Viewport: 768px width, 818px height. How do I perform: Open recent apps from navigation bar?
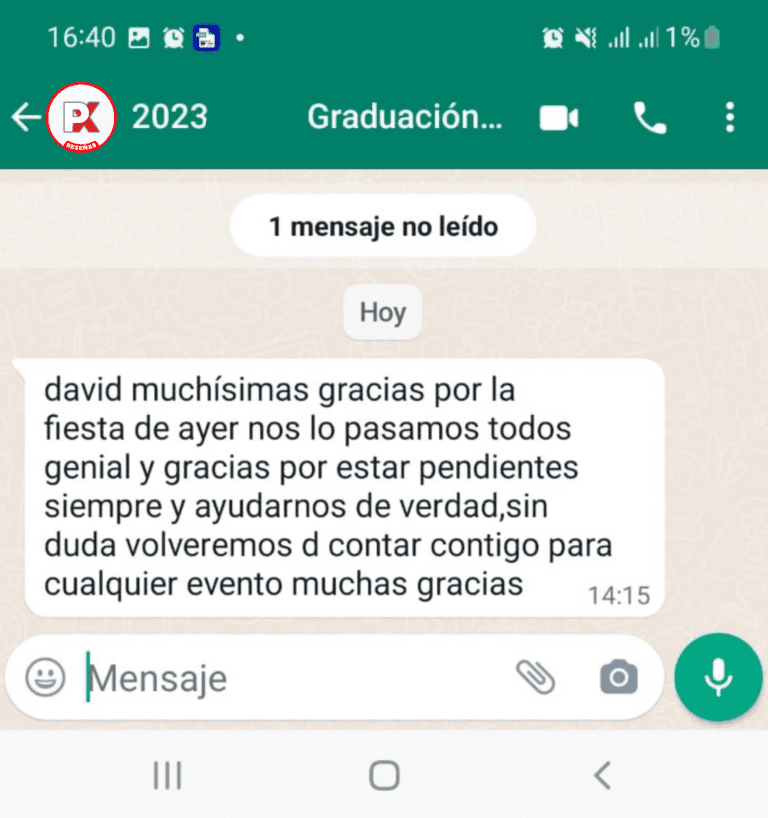[167, 775]
